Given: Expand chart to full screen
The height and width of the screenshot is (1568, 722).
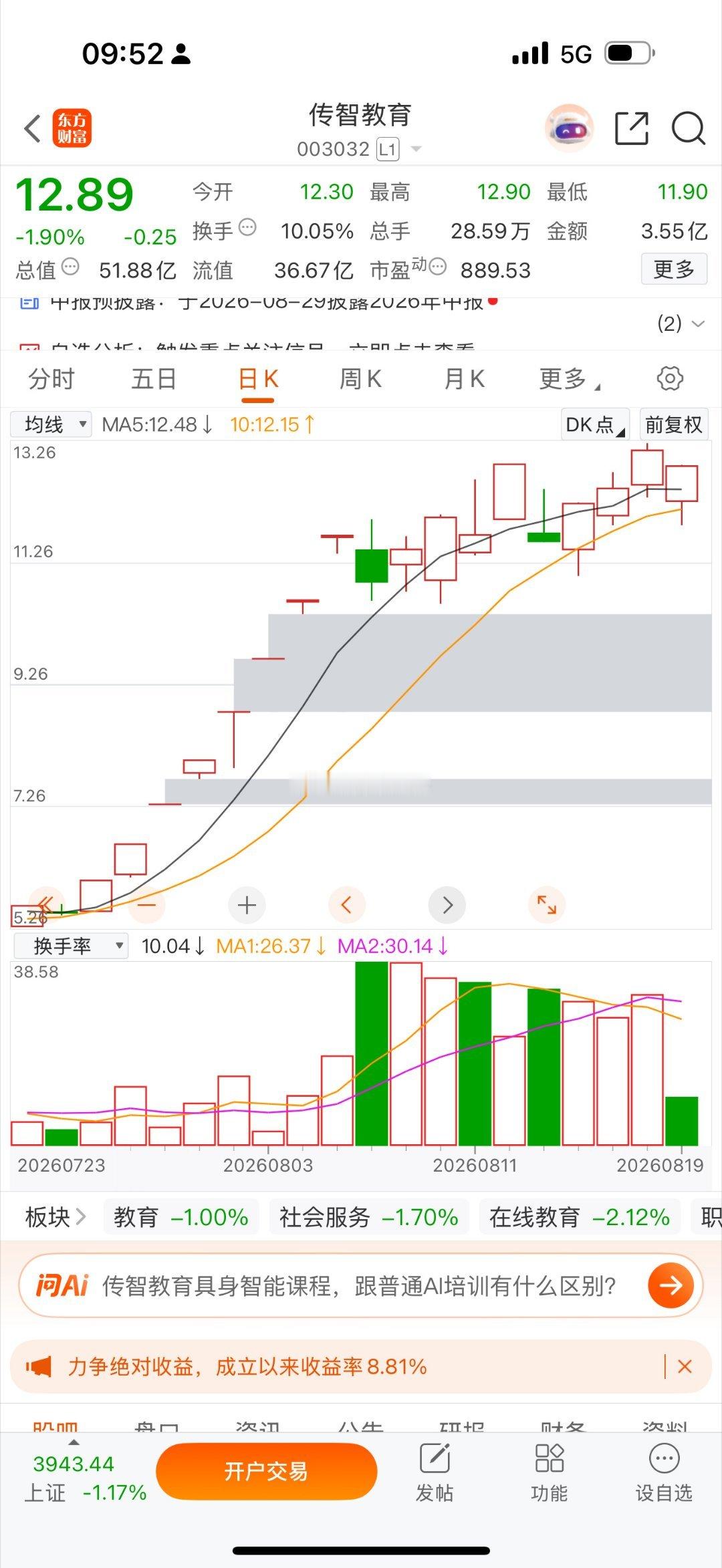Looking at the screenshot, I should coord(547,905).
